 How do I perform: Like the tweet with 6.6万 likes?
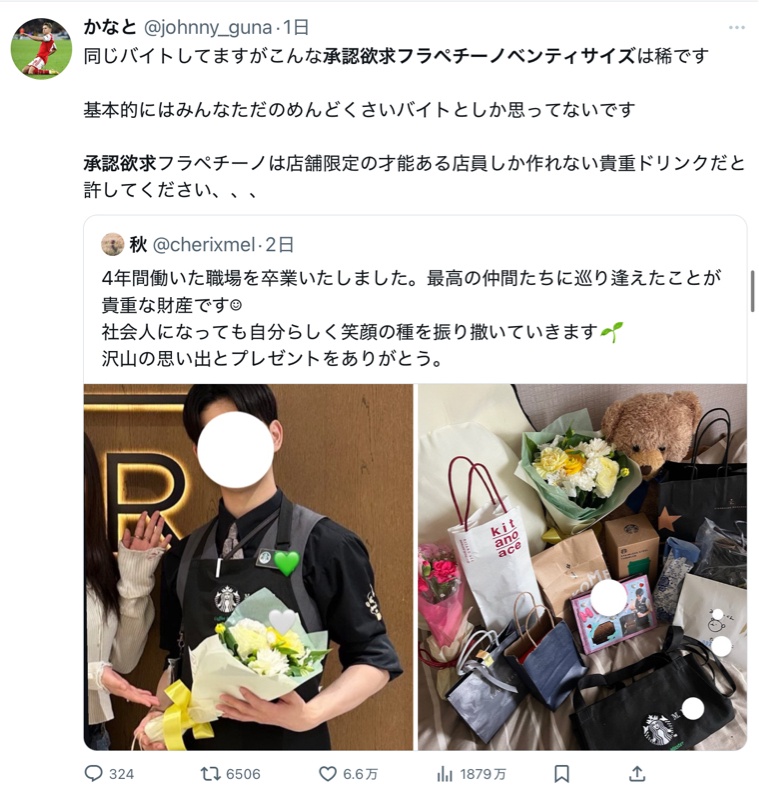click(328, 773)
